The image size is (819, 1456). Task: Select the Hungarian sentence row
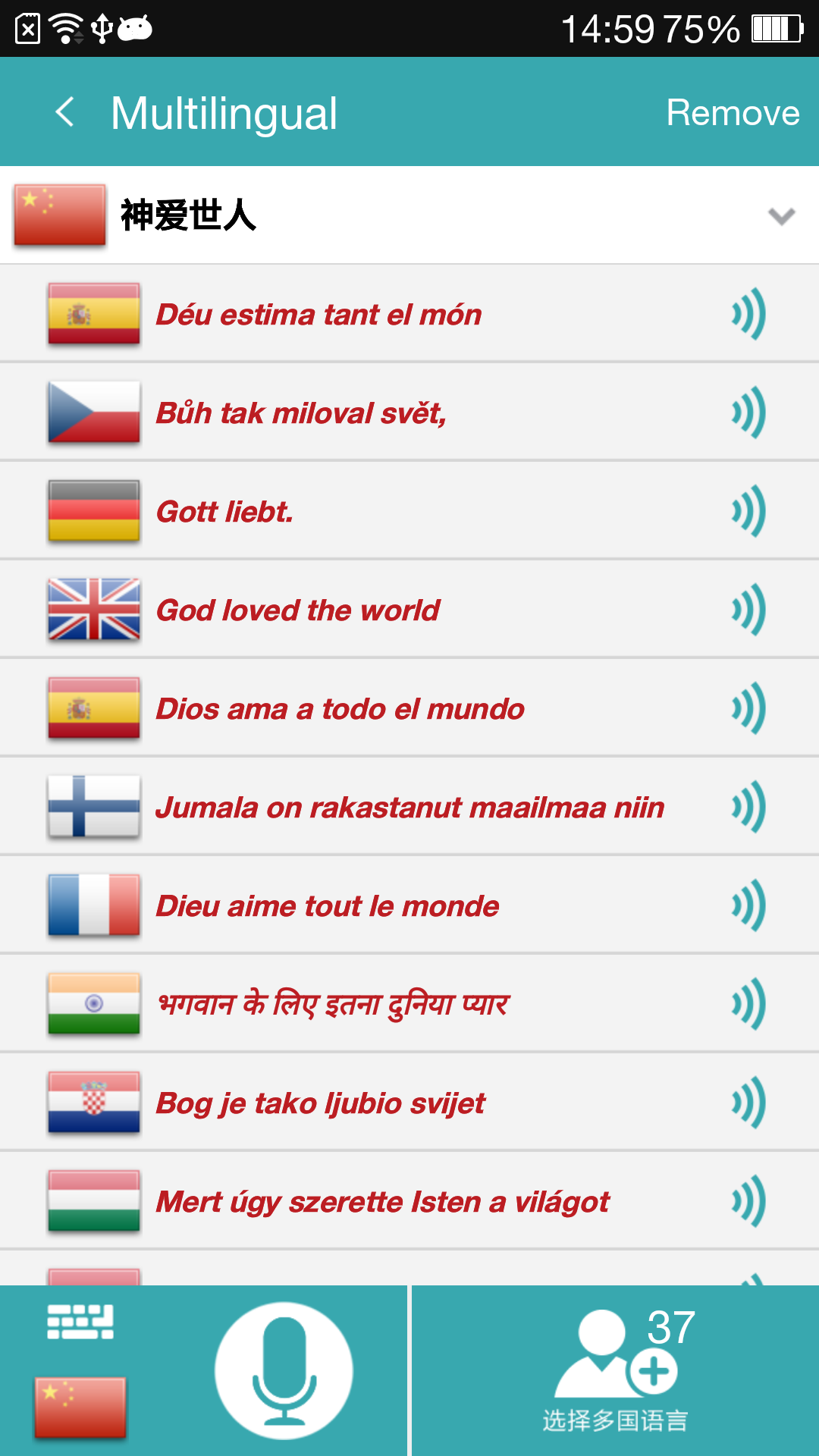tap(379, 1200)
